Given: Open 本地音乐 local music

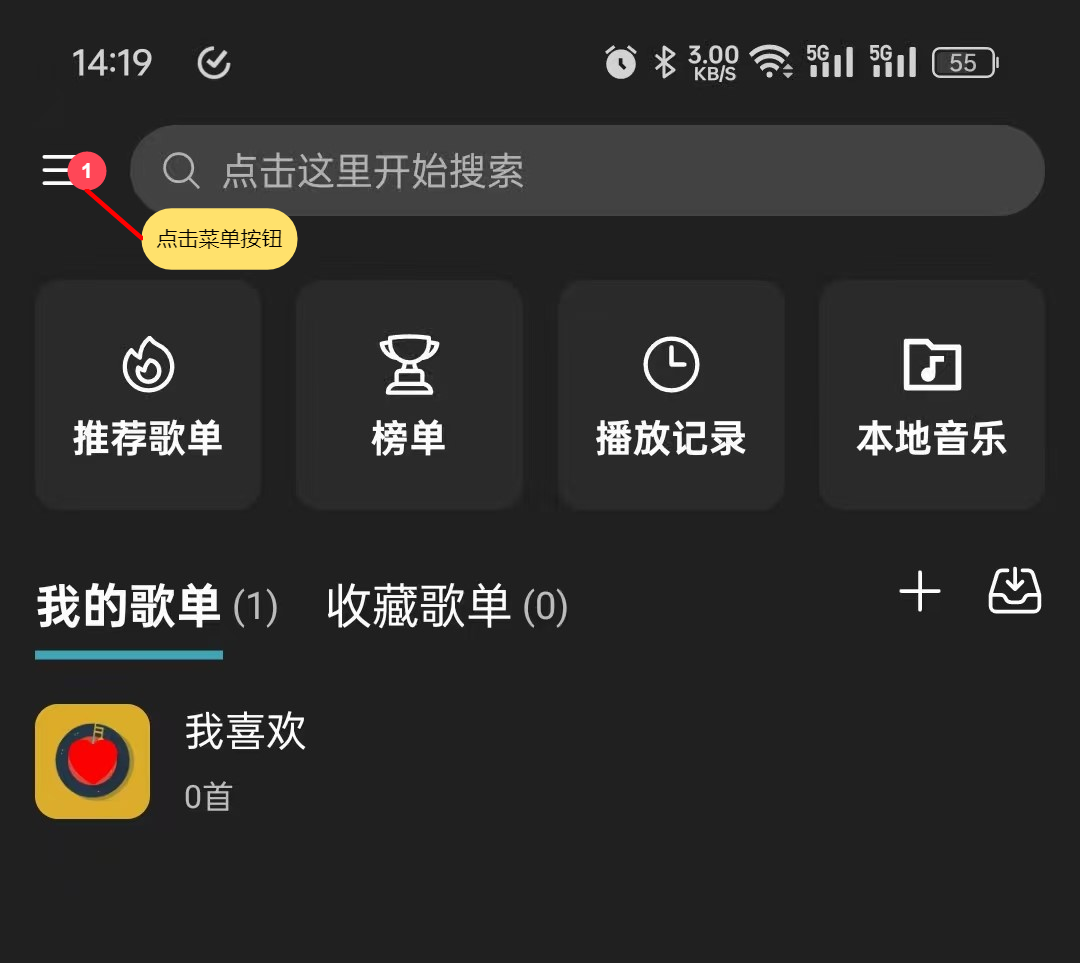Looking at the screenshot, I should [932, 396].
